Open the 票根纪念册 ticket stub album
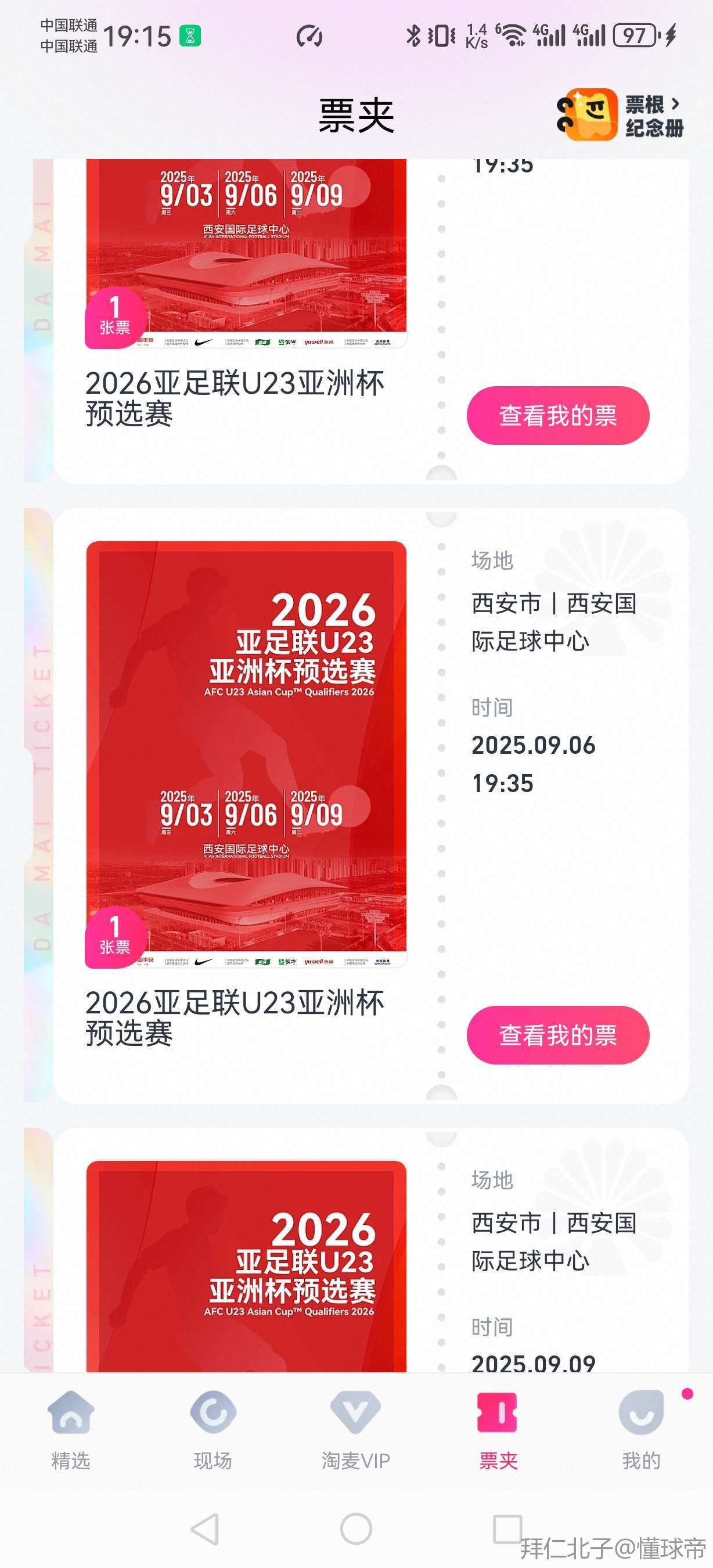 pos(621,116)
